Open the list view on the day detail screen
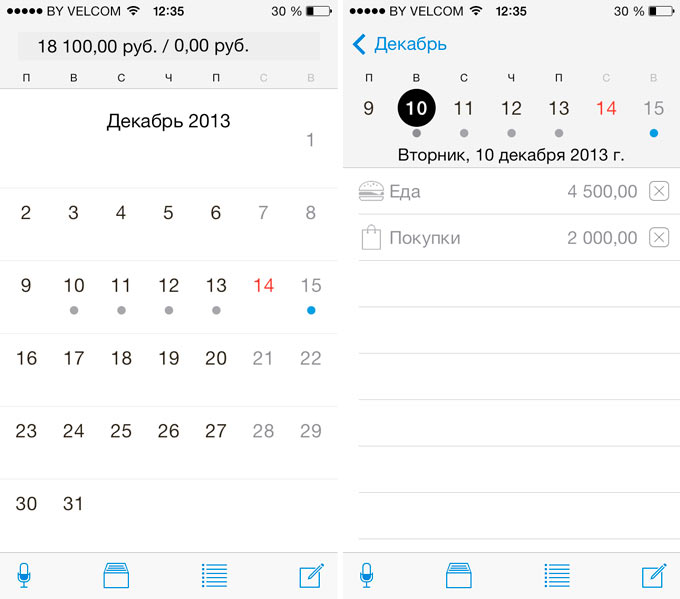 coord(557,576)
